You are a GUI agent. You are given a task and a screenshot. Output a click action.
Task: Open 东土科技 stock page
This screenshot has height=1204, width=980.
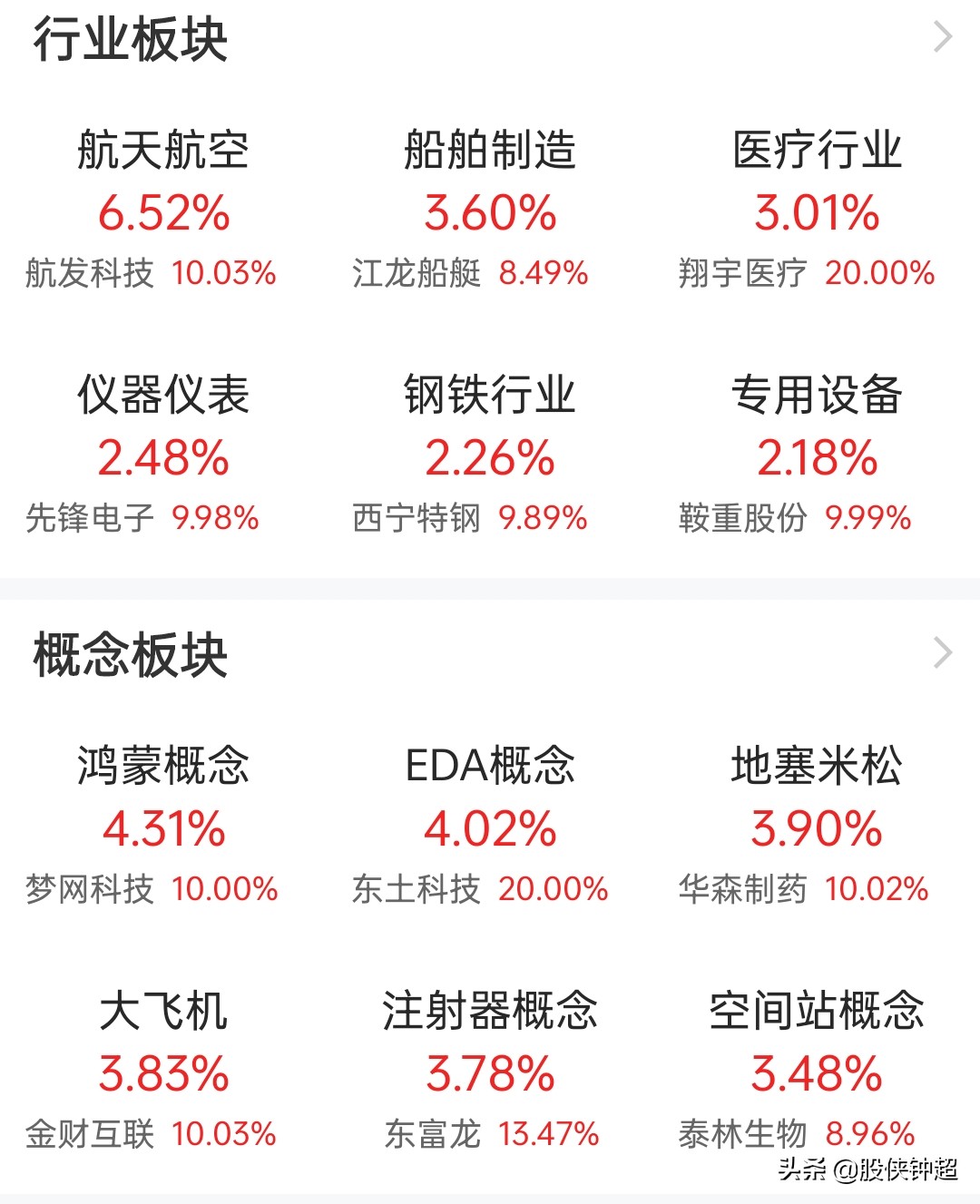coord(417,891)
